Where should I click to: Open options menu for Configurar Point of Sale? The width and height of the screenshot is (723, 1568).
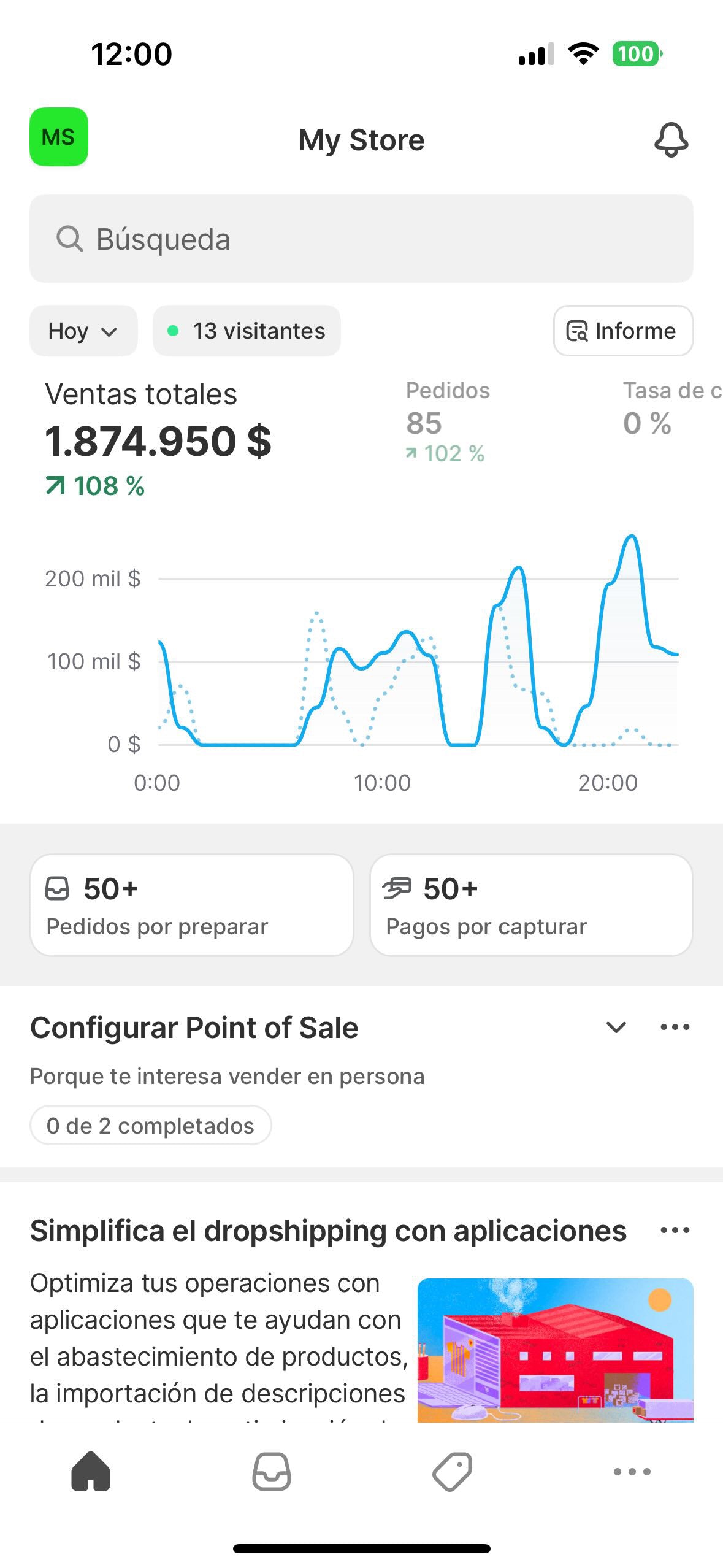click(x=675, y=1027)
